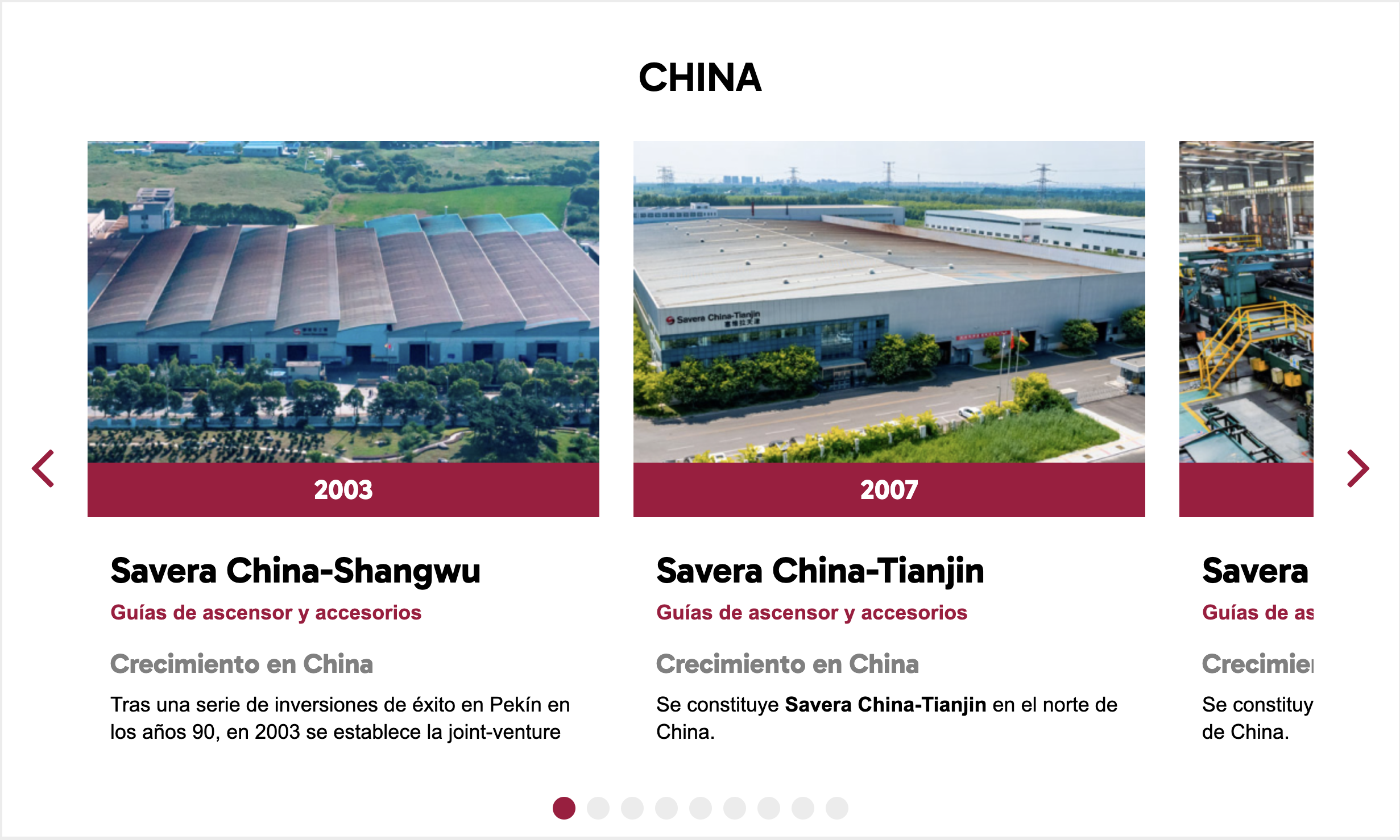Go to the previous carousel slide

coord(43,468)
